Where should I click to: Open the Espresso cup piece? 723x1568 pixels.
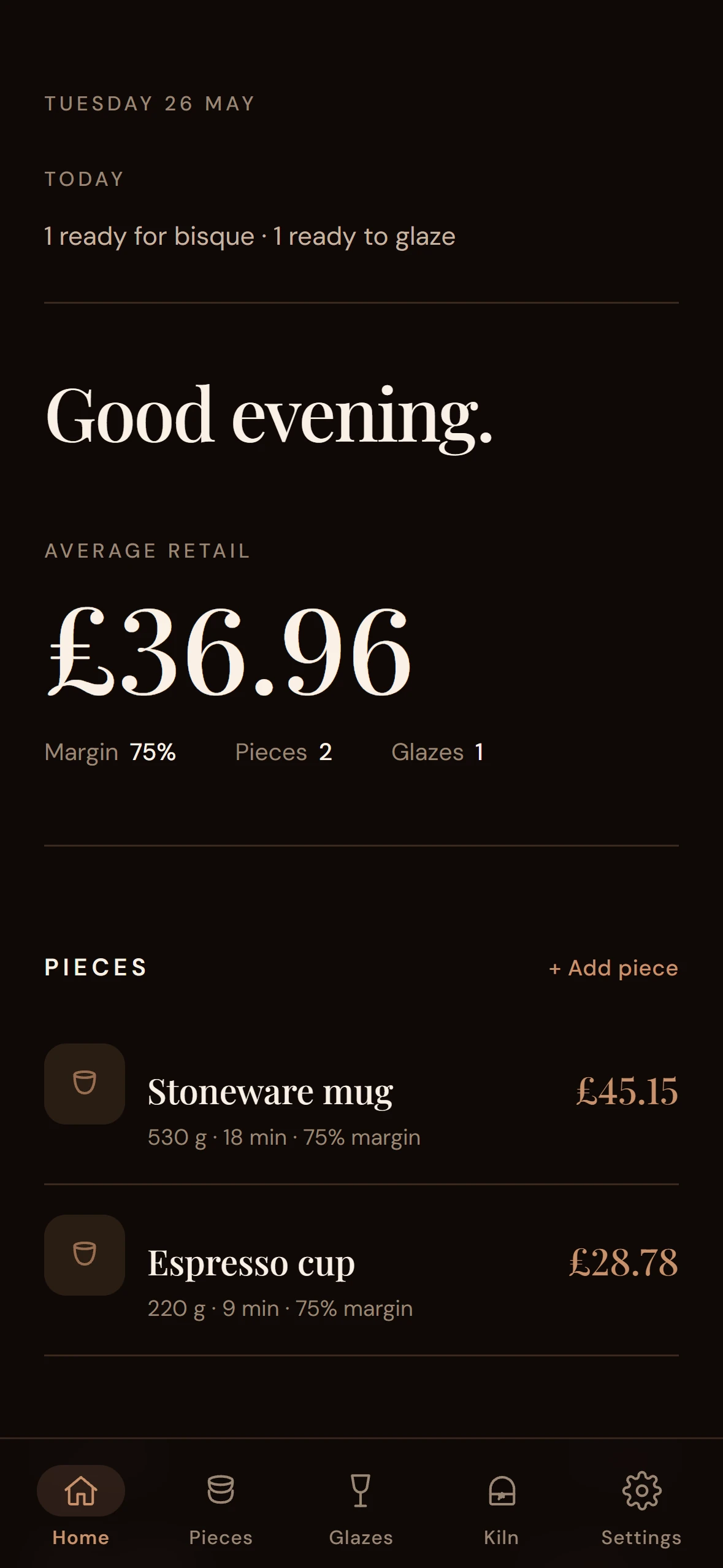[x=361, y=1270]
